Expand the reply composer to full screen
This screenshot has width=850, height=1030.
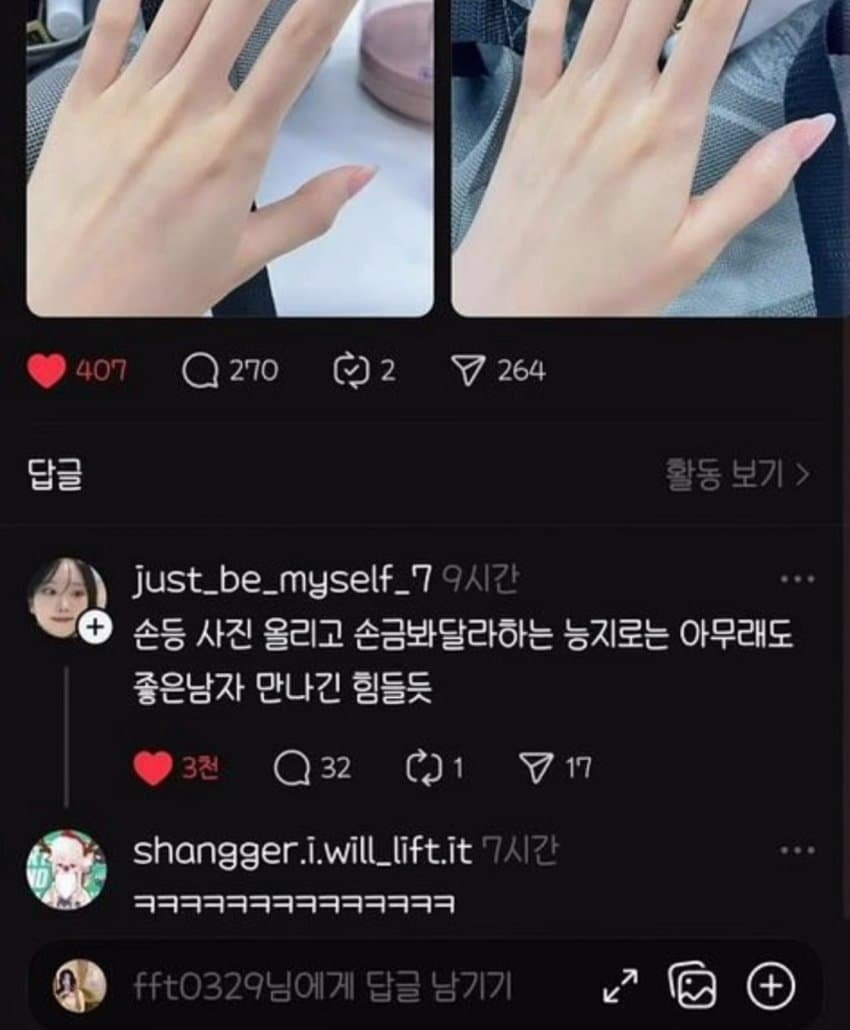[x=620, y=987]
